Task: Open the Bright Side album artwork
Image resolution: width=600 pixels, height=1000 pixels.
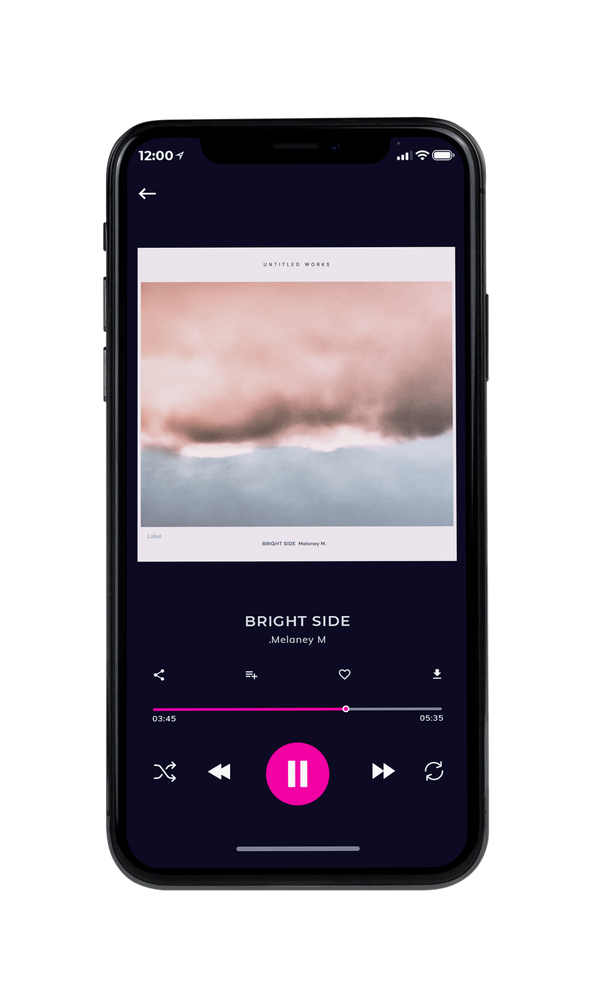Action: [297, 404]
